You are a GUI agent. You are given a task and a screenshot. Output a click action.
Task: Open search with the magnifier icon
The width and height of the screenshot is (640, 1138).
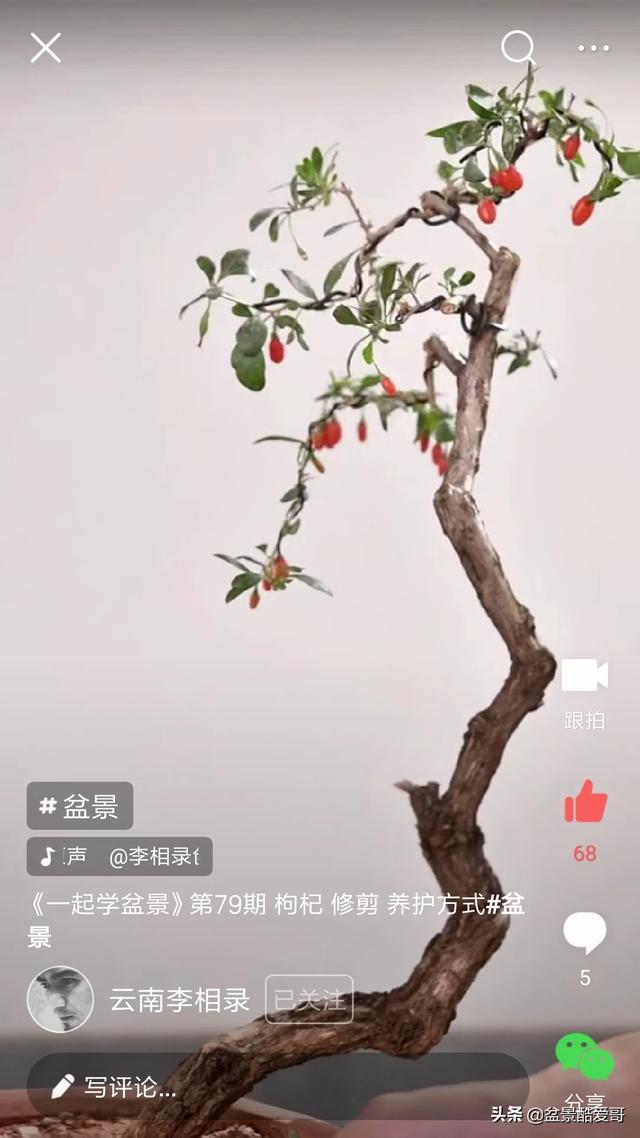click(x=518, y=47)
